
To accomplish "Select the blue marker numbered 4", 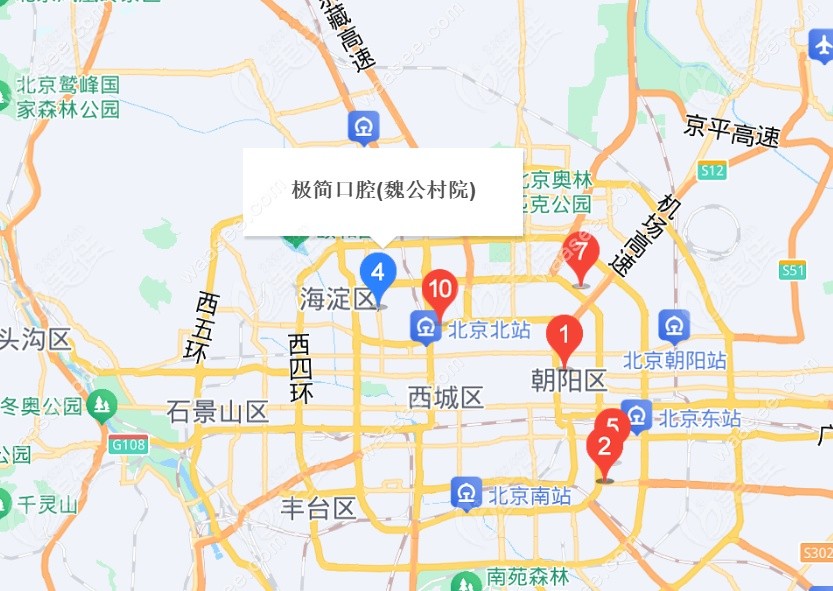I will (x=378, y=272).
